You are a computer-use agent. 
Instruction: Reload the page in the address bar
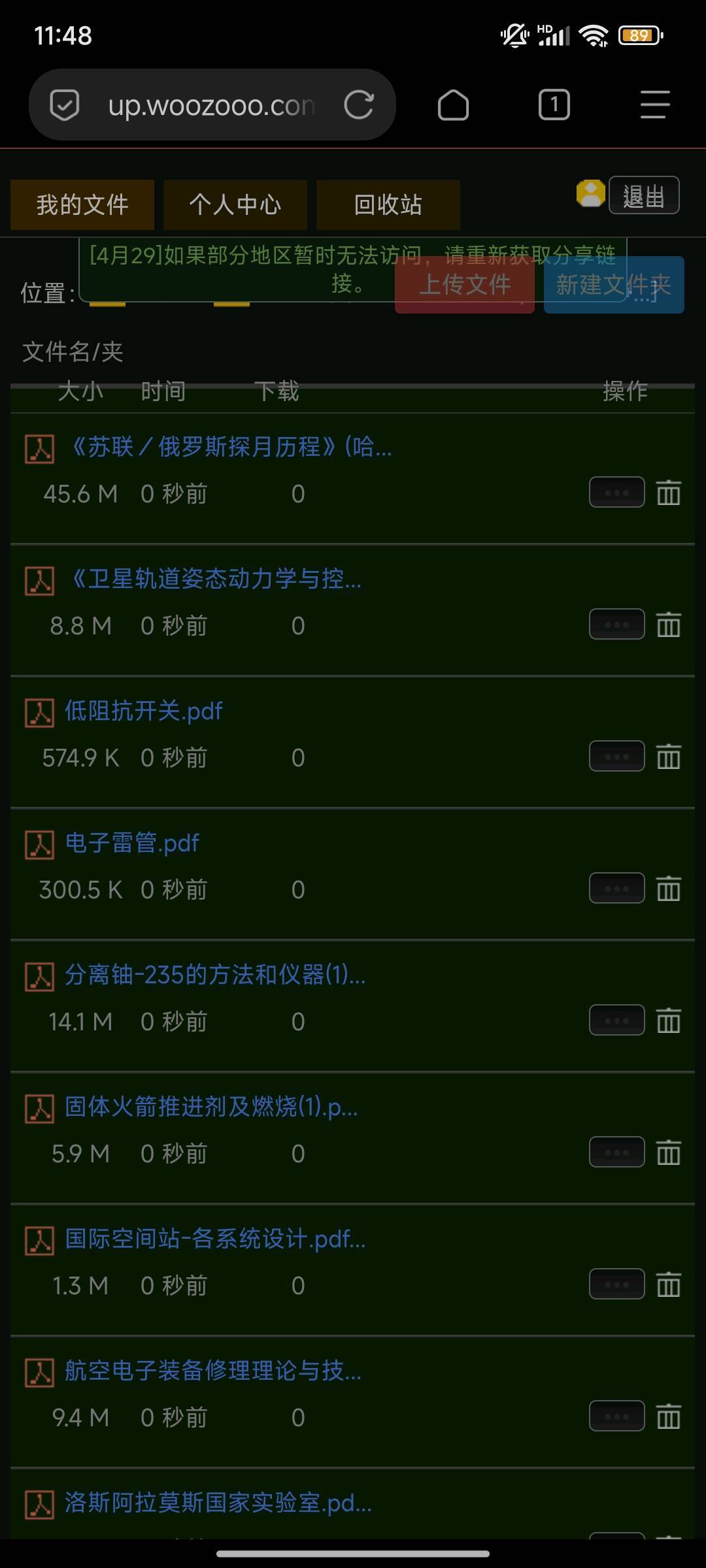point(359,105)
